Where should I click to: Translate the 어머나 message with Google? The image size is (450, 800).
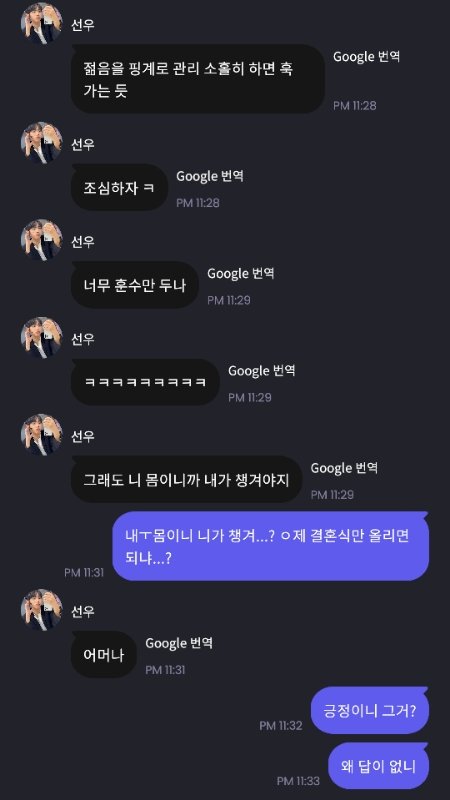pyautogui.click(x=179, y=643)
